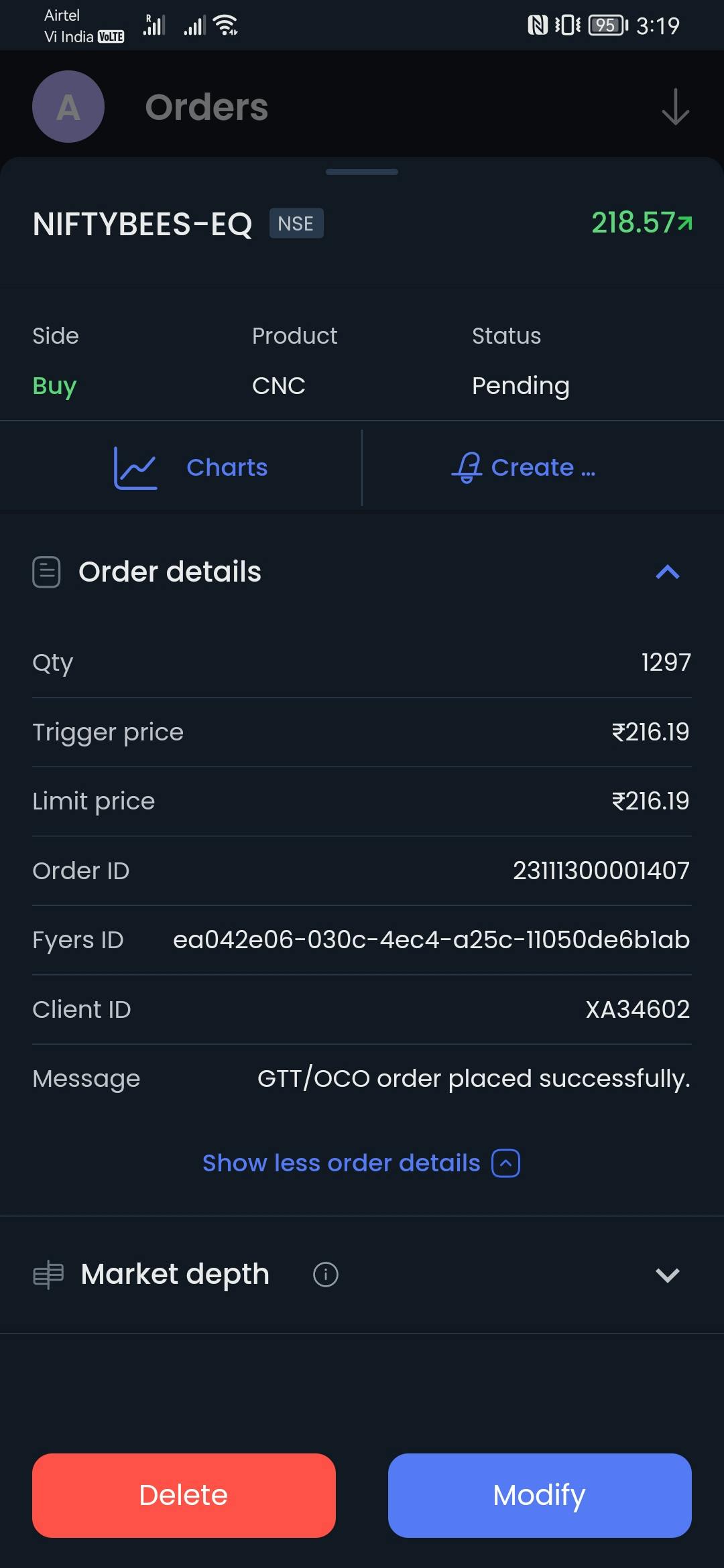724x1568 pixels.
Task: Modify the pending order
Action: click(540, 1495)
